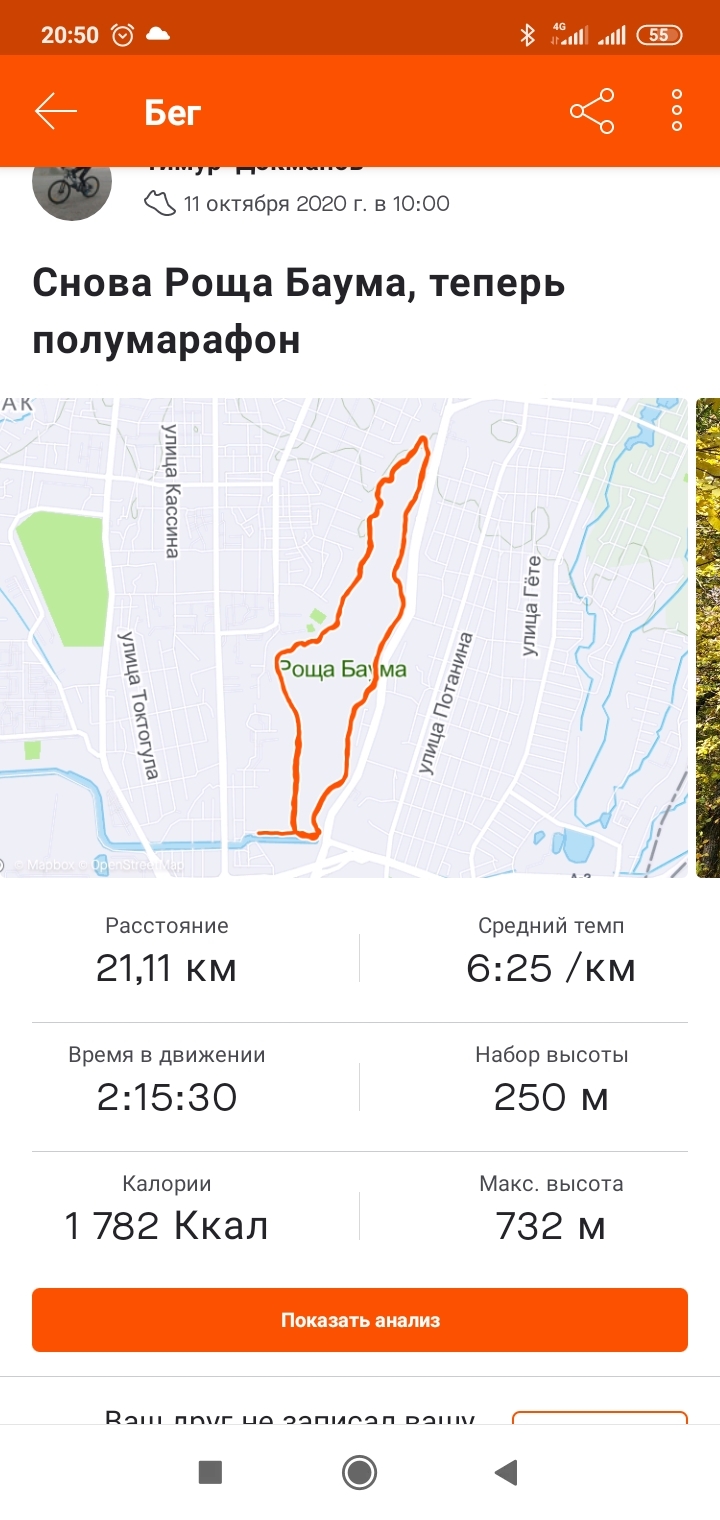Open the activity photo beside the map
The height and width of the screenshot is (1520, 720).
coord(708,638)
